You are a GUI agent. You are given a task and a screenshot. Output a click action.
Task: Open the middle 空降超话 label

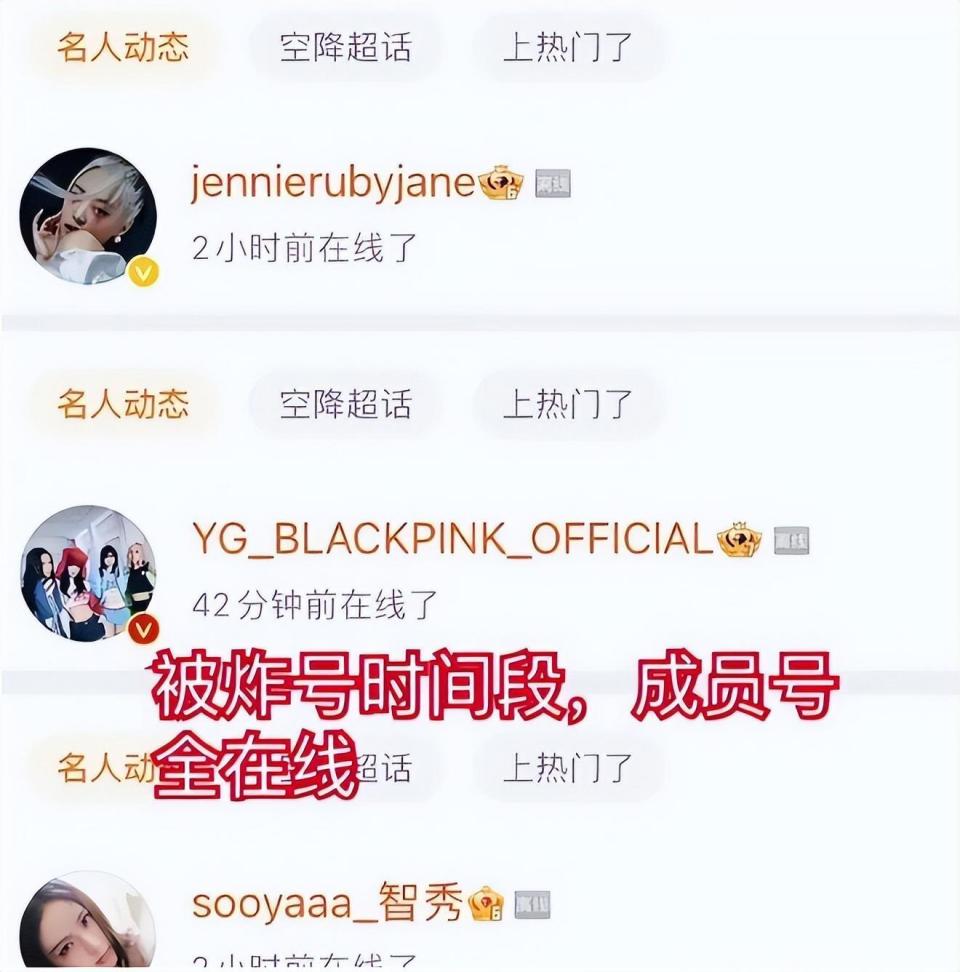coord(347,405)
